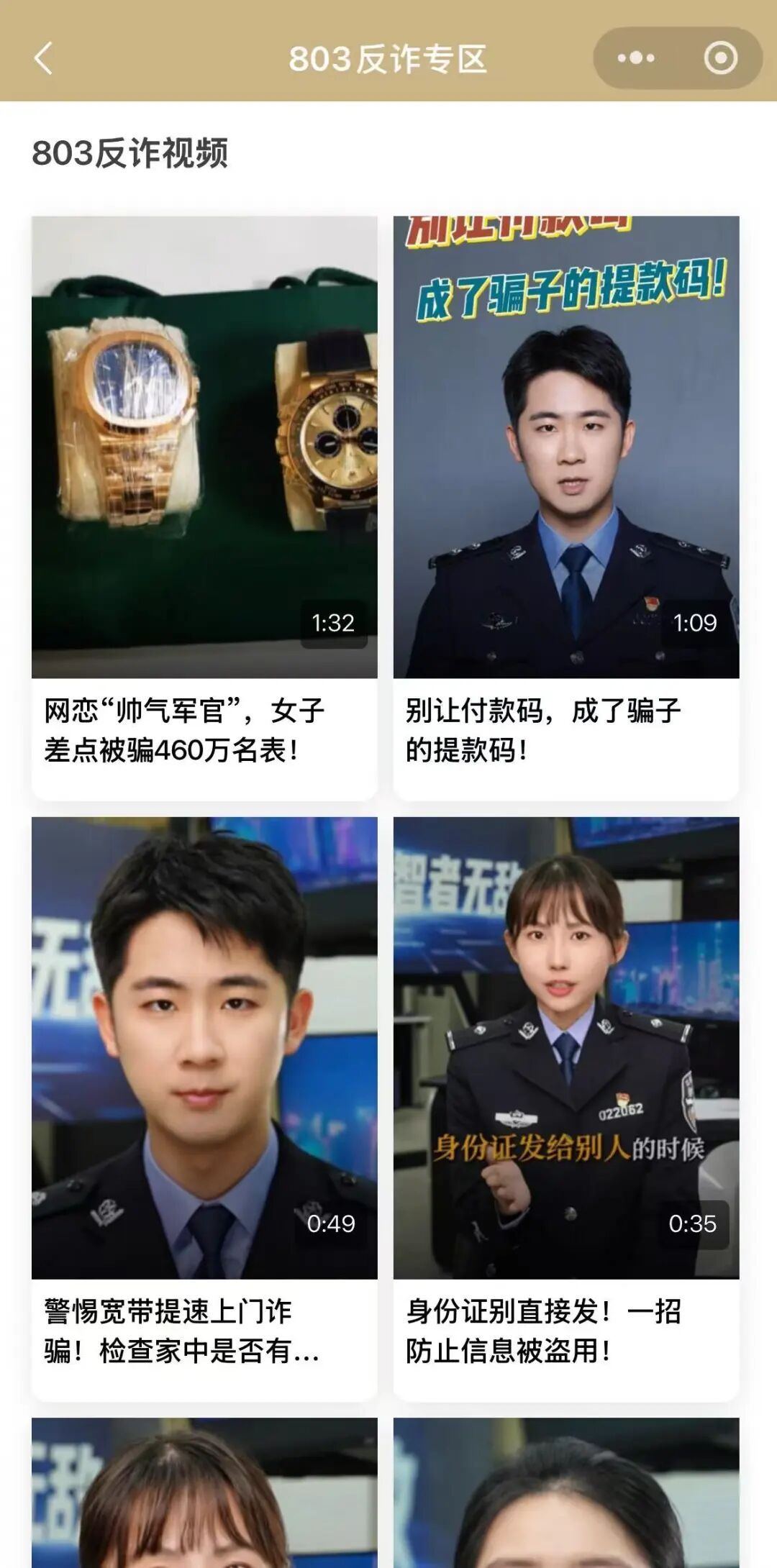Open the mini program more options menu
Image resolution: width=777 pixels, height=1568 pixels.
coord(636,58)
